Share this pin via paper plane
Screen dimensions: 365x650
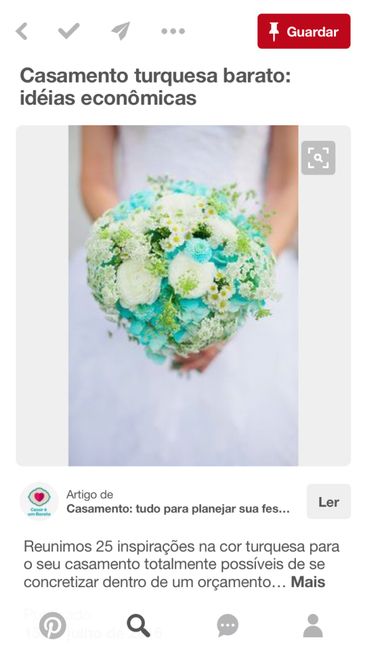(x=121, y=31)
